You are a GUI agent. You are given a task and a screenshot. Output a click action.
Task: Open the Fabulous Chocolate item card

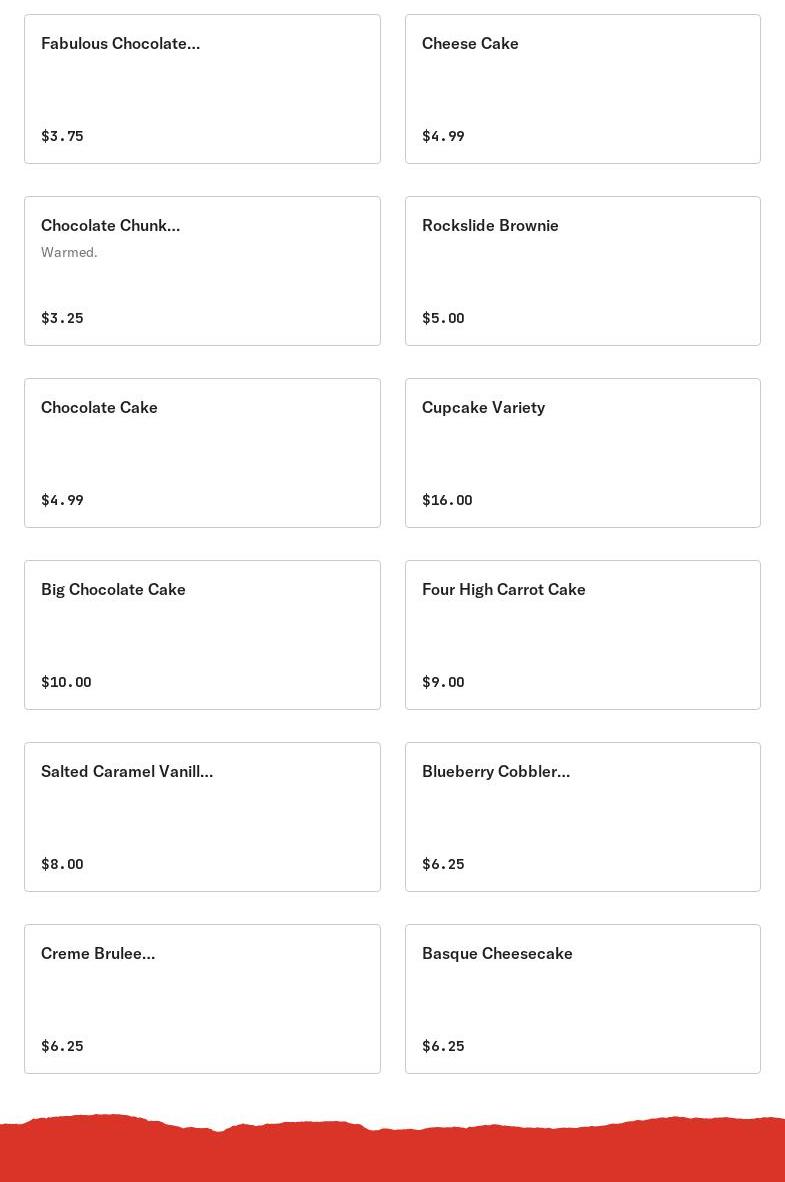click(x=202, y=89)
